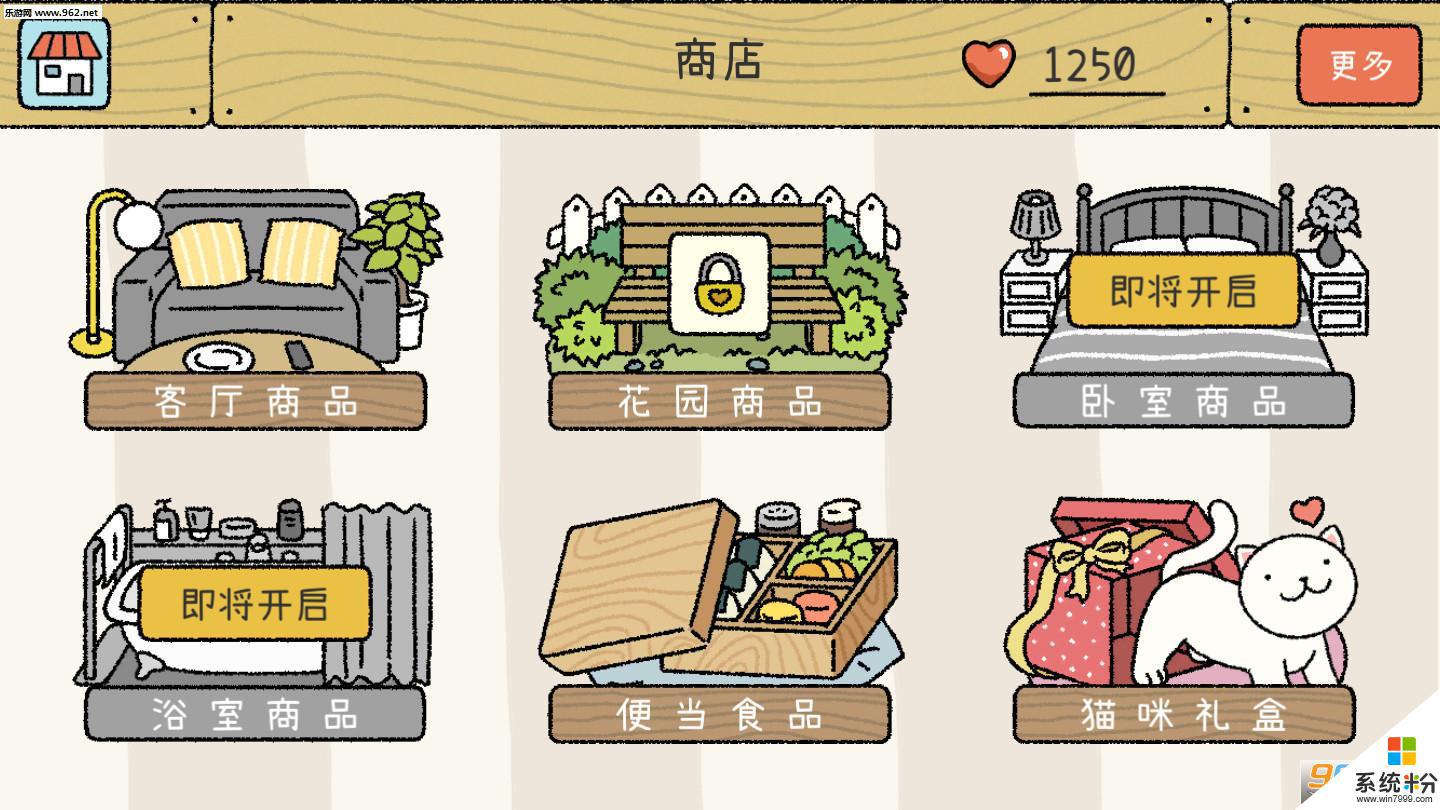
Task: Open the 更多 (more) button
Action: coord(1359,65)
